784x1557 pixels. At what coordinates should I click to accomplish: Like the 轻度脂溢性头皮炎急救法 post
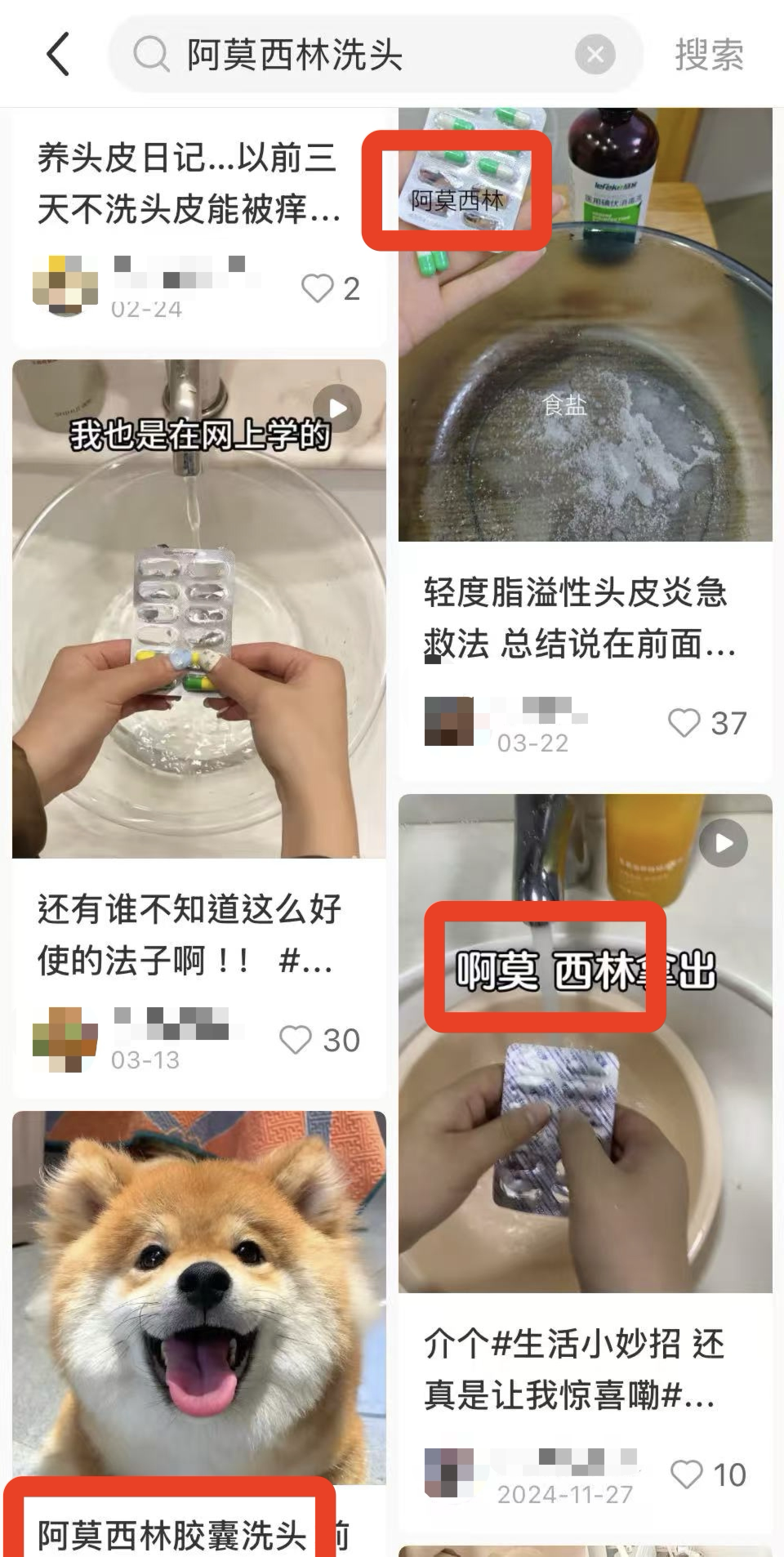(684, 723)
